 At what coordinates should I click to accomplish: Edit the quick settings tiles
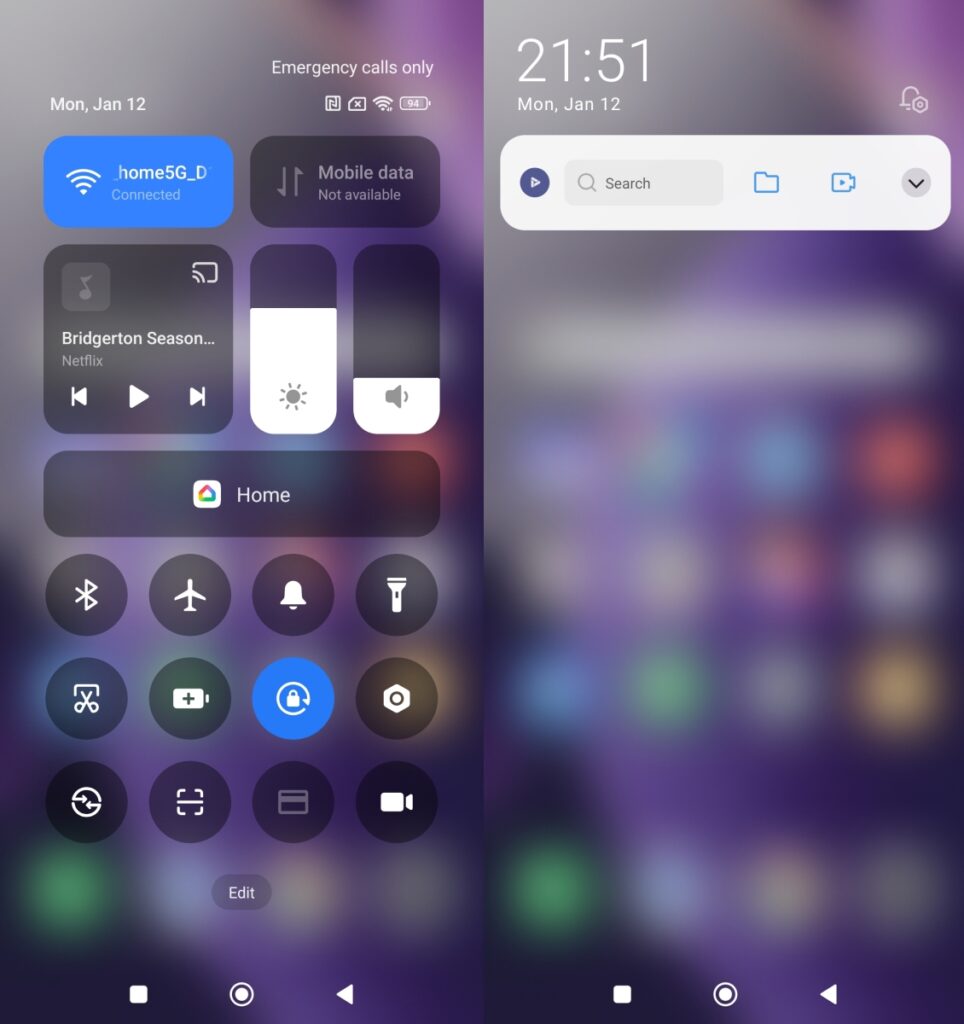pyautogui.click(x=241, y=893)
